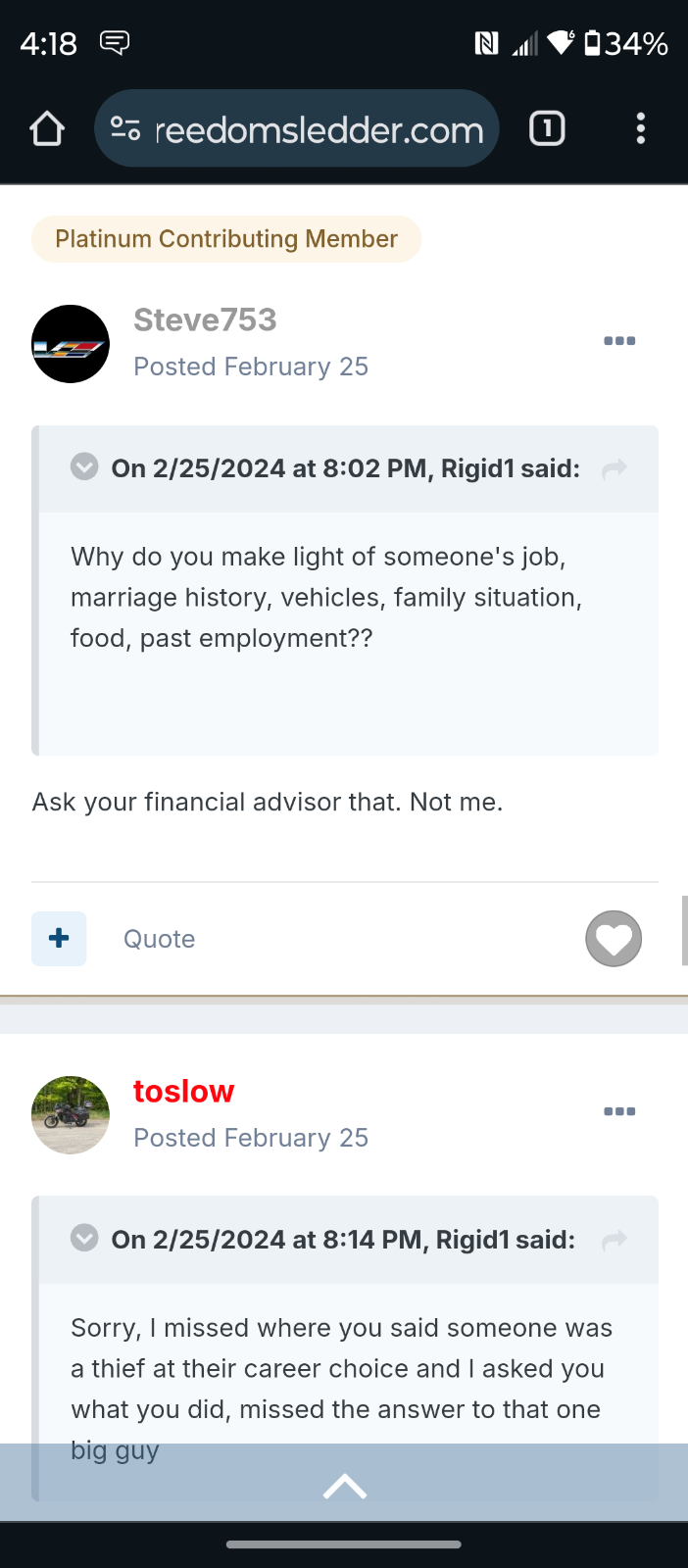The height and width of the screenshot is (1568, 688).
Task: Go to the browser home page
Action: 47,128
